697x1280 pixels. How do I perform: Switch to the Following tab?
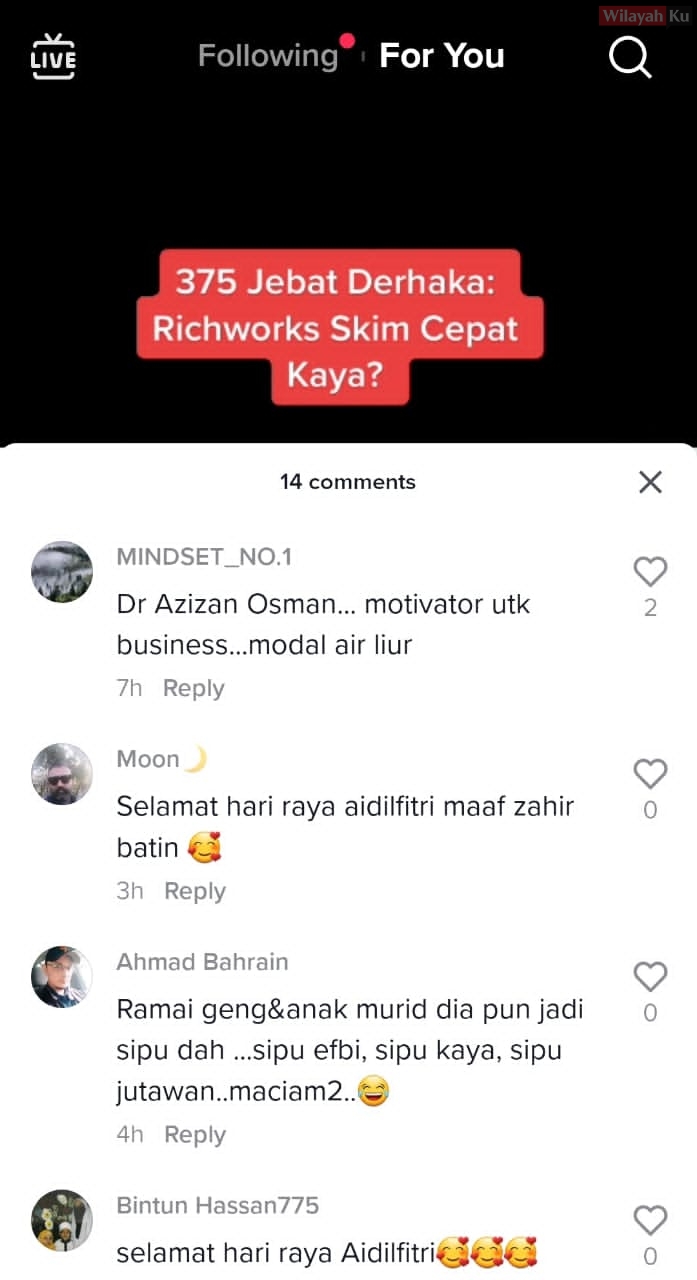(268, 56)
